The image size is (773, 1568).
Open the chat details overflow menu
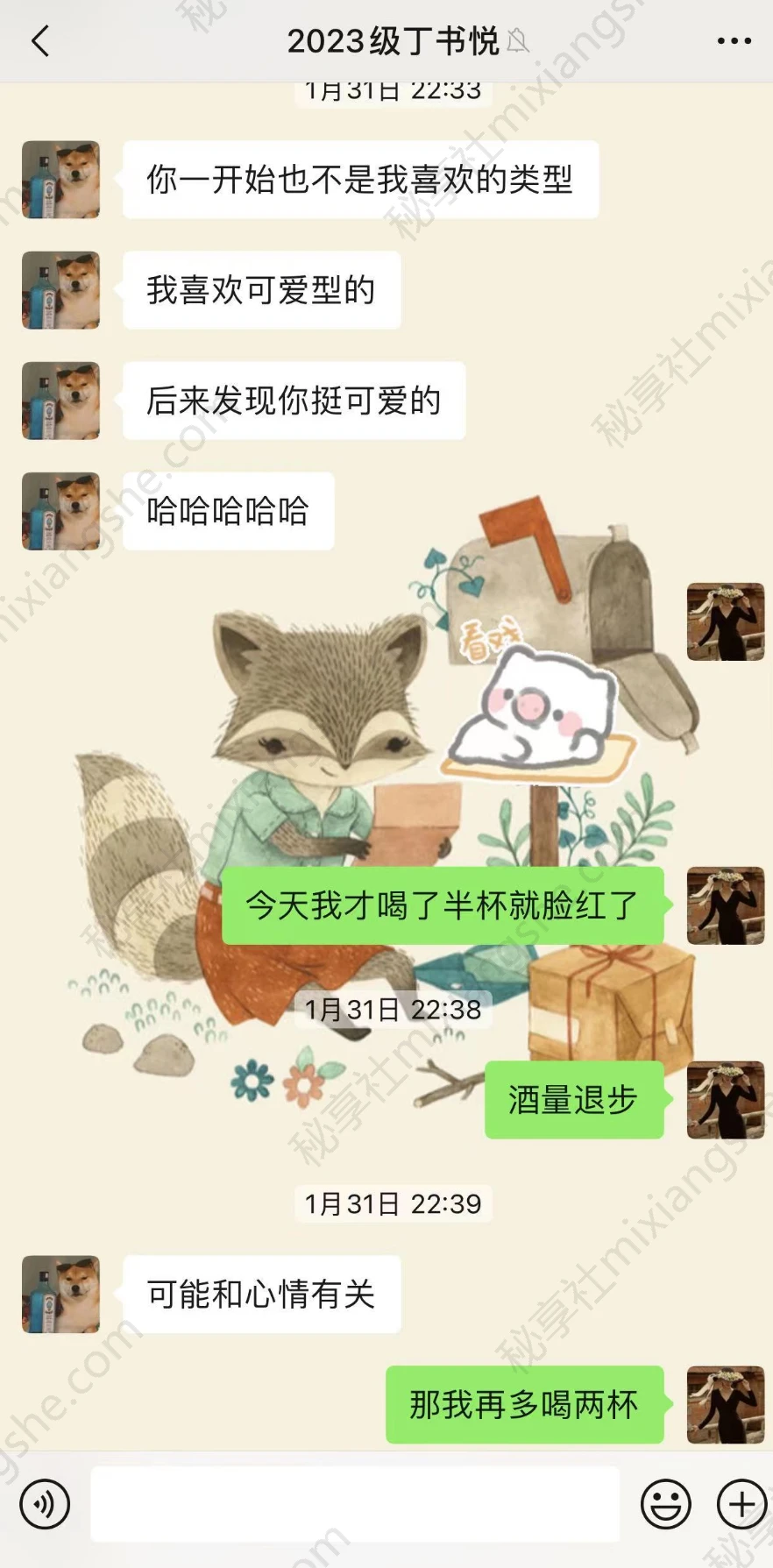pos(734,41)
